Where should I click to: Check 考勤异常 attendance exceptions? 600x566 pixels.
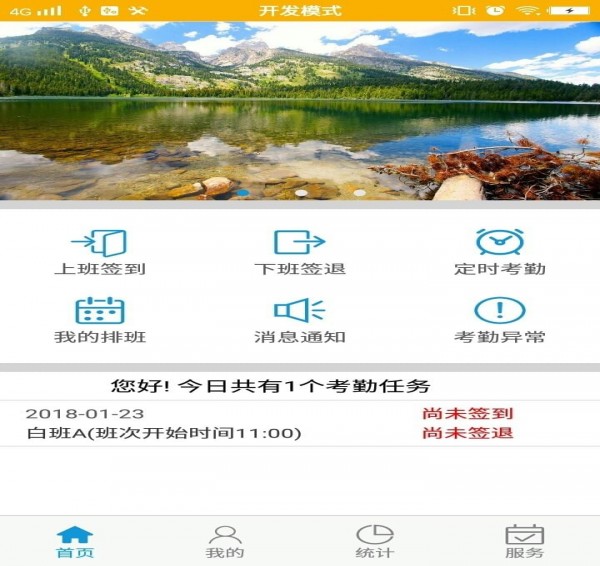[499, 320]
